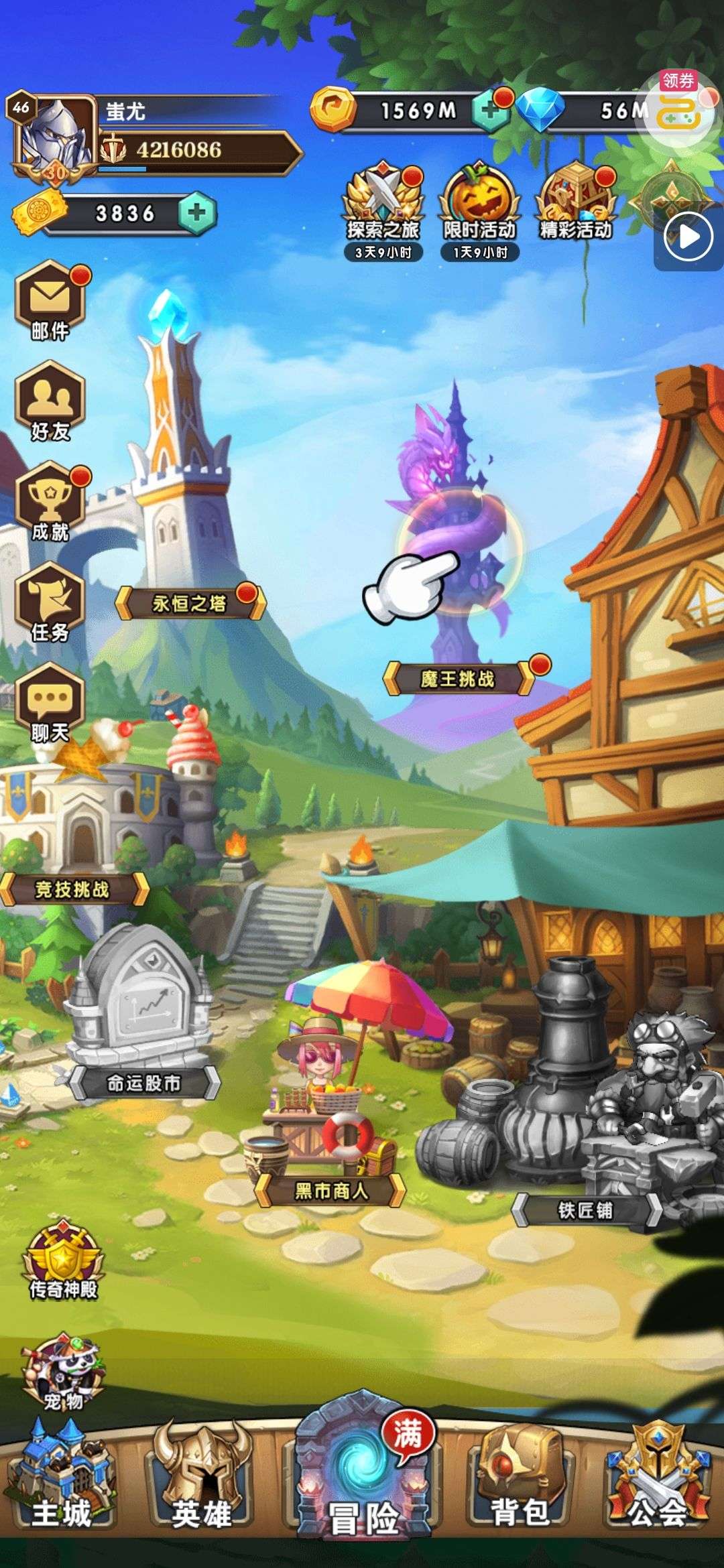
Task: Enter 魔王挑战 challenge
Action: pos(459,679)
